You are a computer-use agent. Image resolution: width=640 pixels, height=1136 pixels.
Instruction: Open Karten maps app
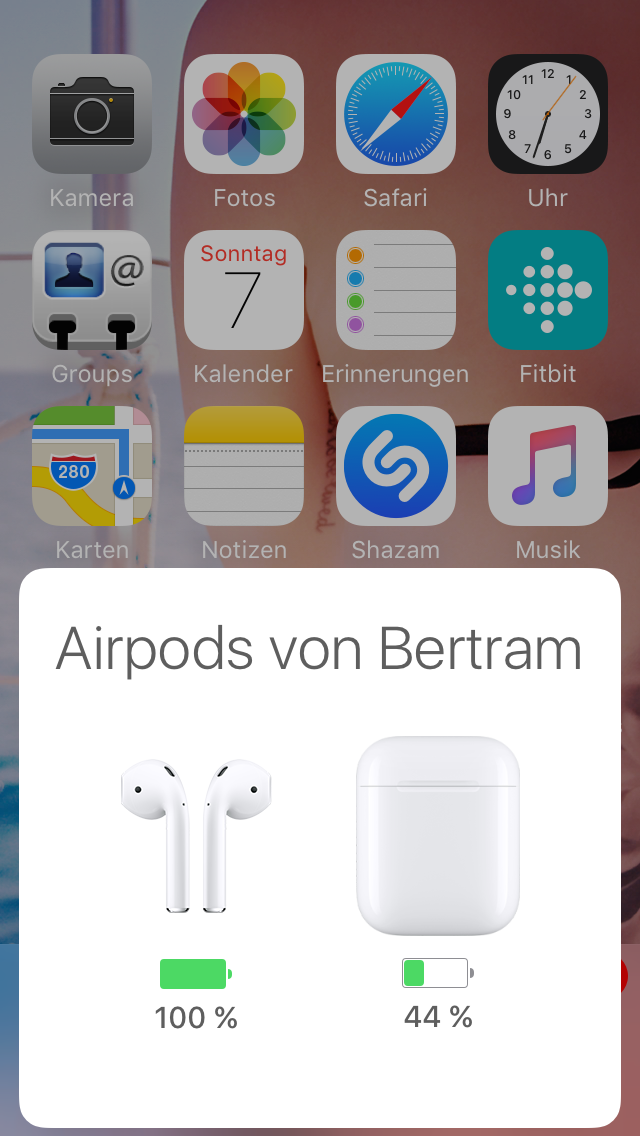(x=92, y=466)
